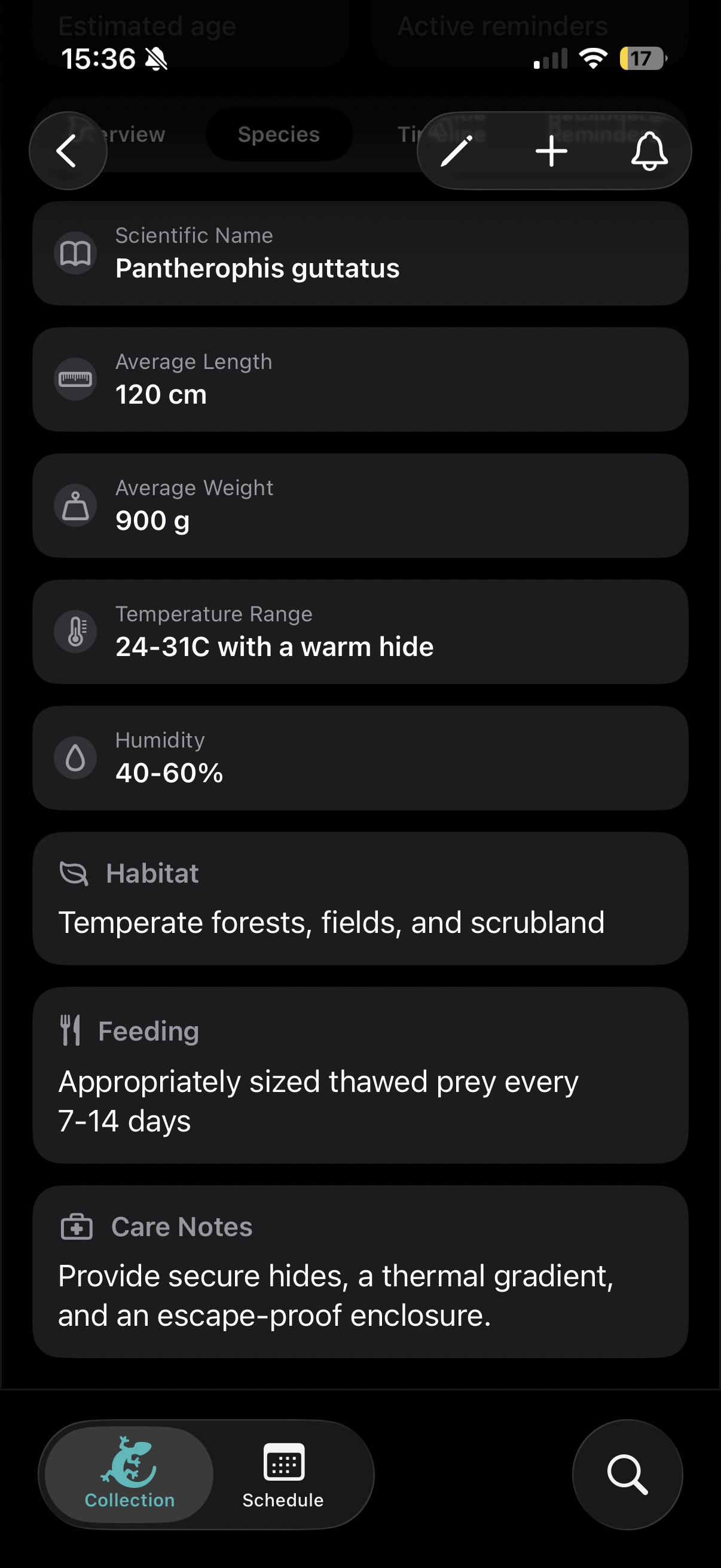Select the ruler icon next to Average Length
Image resolution: width=721 pixels, height=1568 pixels.
[75, 378]
